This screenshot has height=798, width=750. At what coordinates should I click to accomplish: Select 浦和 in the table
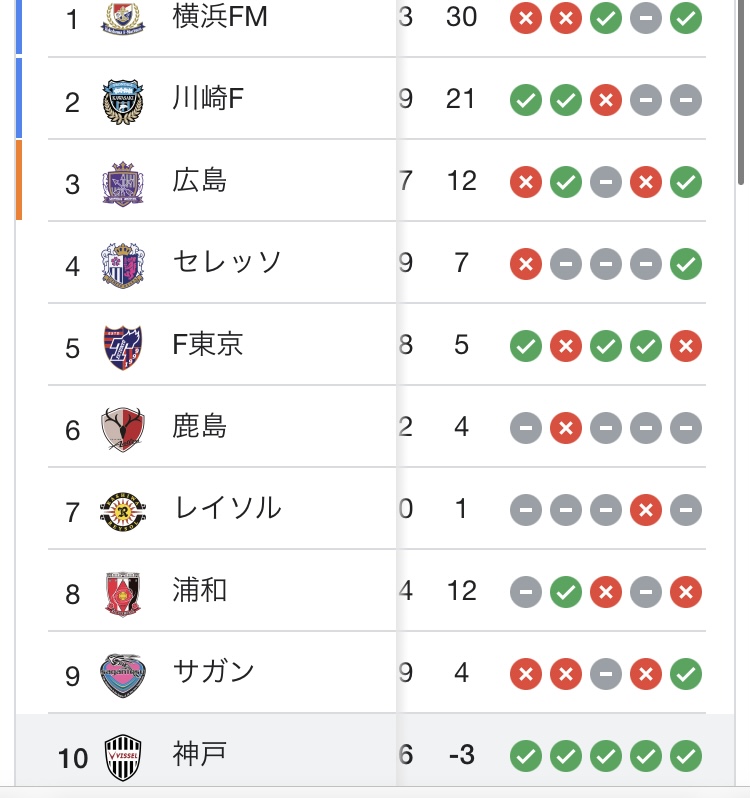pos(200,592)
